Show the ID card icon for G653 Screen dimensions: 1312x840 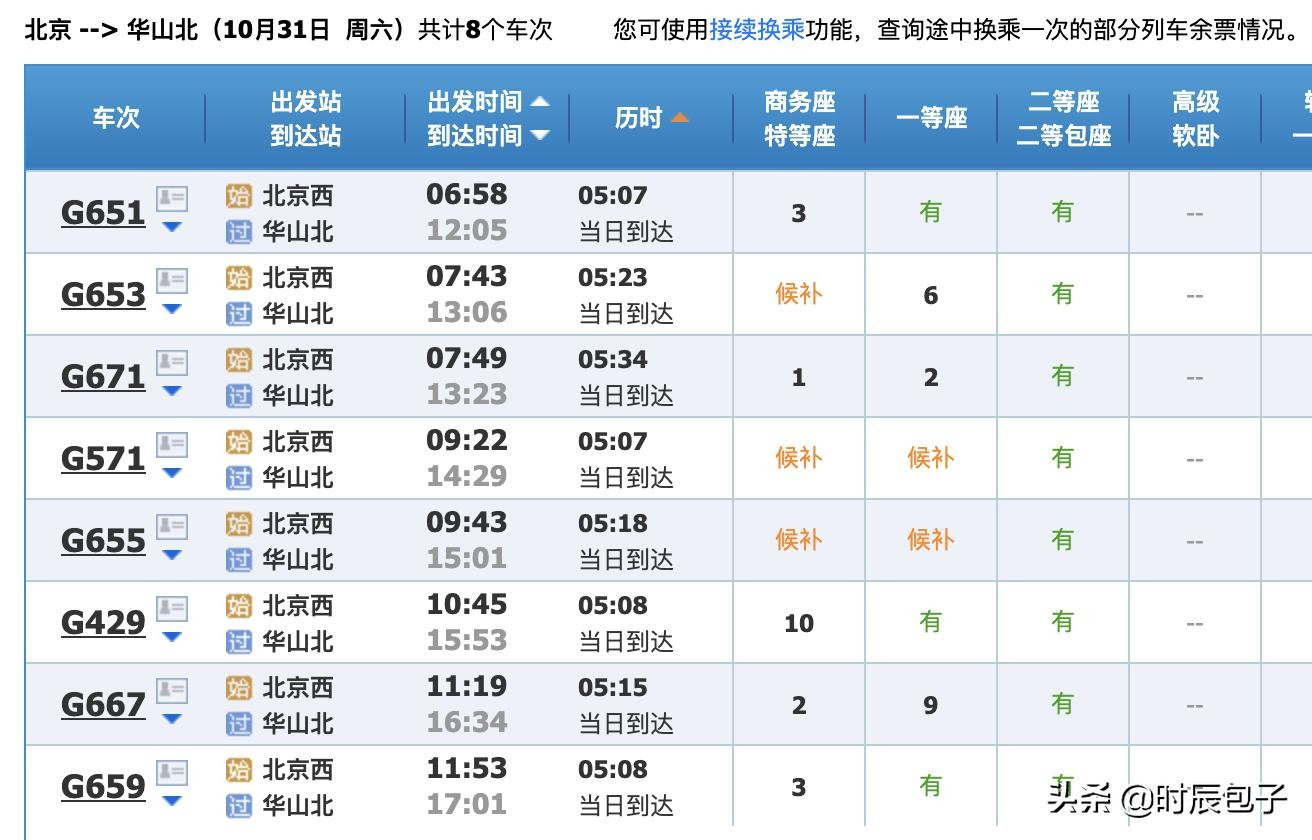[x=172, y=279]
